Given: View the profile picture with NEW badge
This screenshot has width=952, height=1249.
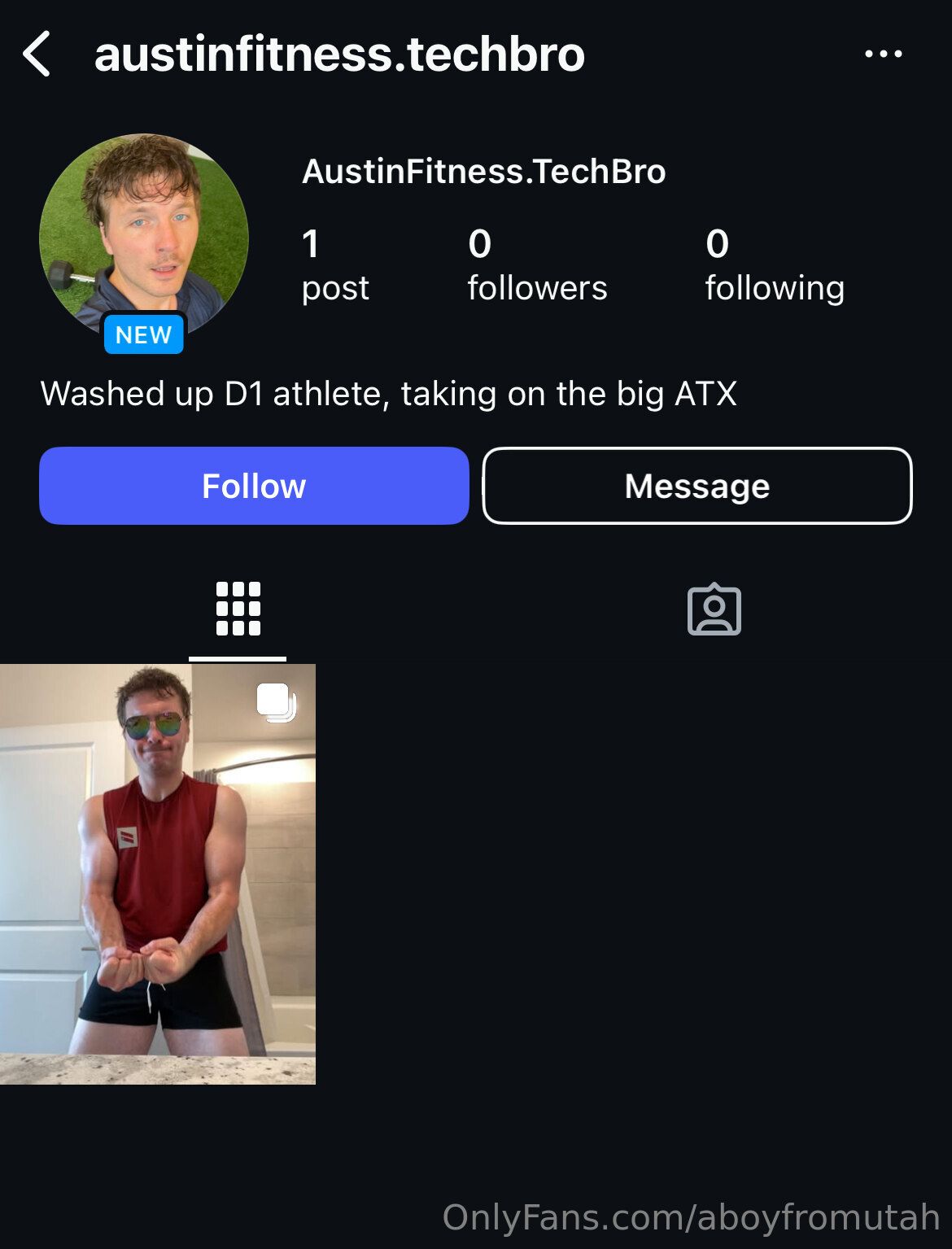Looking at the screenshot, I should click(x=144, y=238).
